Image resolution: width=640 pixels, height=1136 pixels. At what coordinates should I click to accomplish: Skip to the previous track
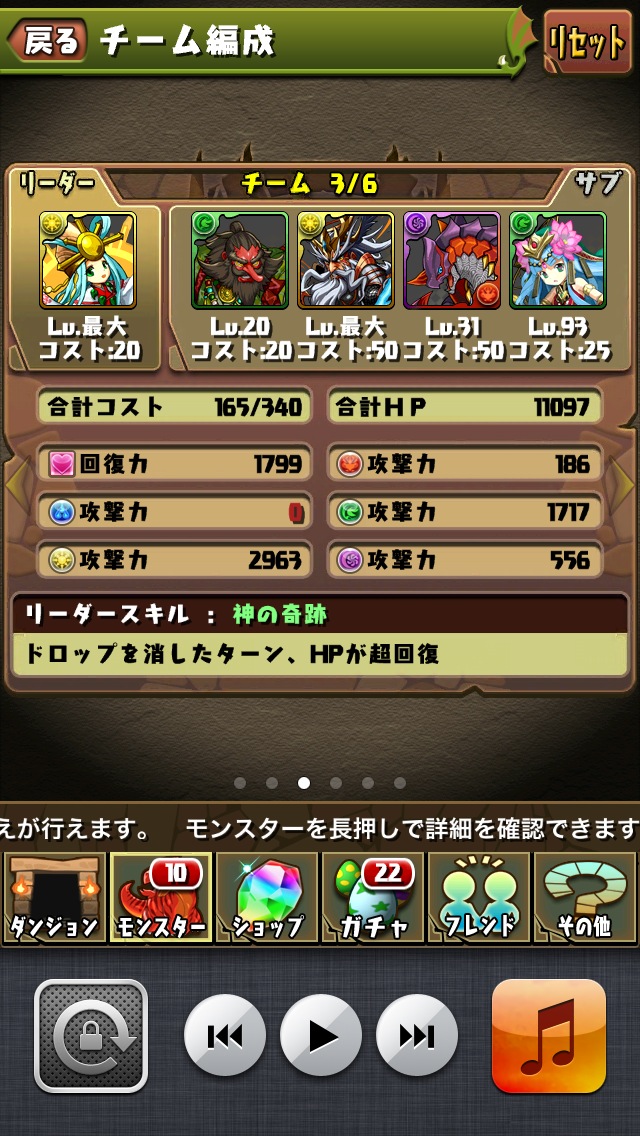[225, 1035]
